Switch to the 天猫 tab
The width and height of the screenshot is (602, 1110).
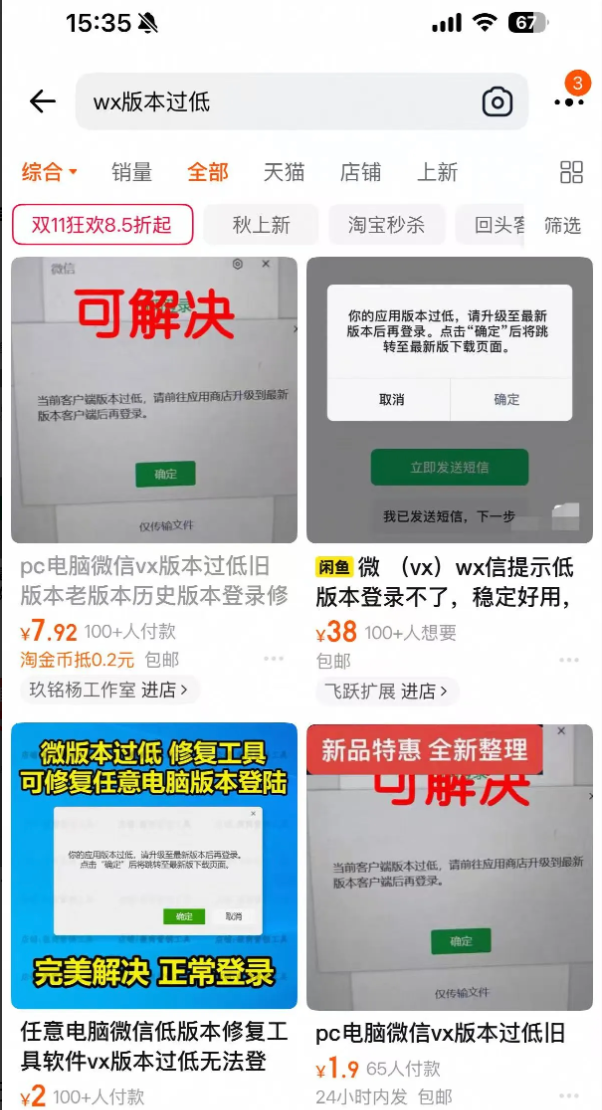point(284,172)
